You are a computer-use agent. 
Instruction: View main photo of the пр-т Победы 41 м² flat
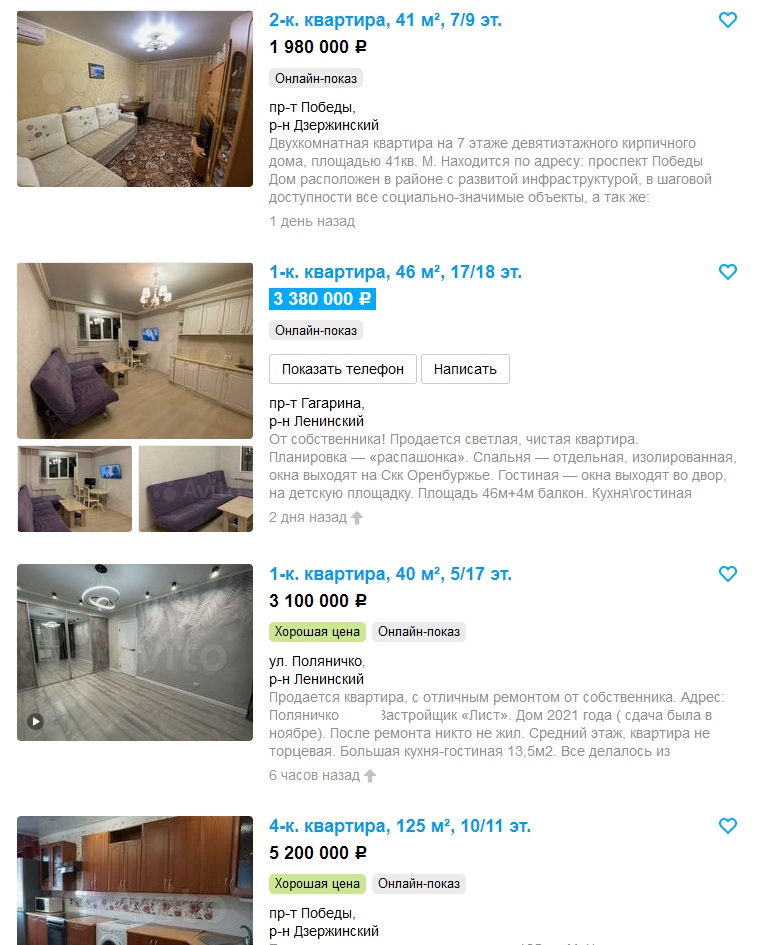[135, 98]
